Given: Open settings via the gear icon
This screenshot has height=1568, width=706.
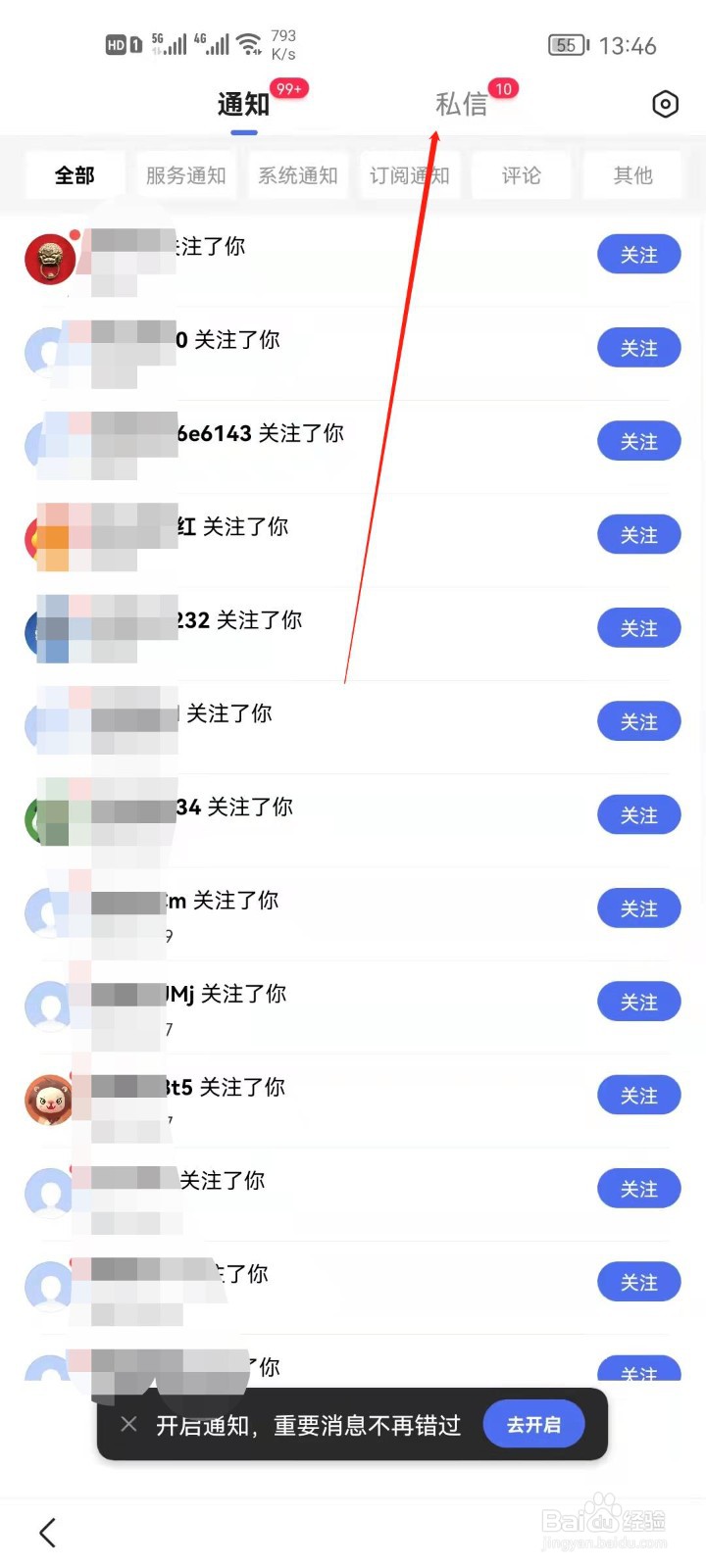Looking at the screenshot, I should point(665,104).
